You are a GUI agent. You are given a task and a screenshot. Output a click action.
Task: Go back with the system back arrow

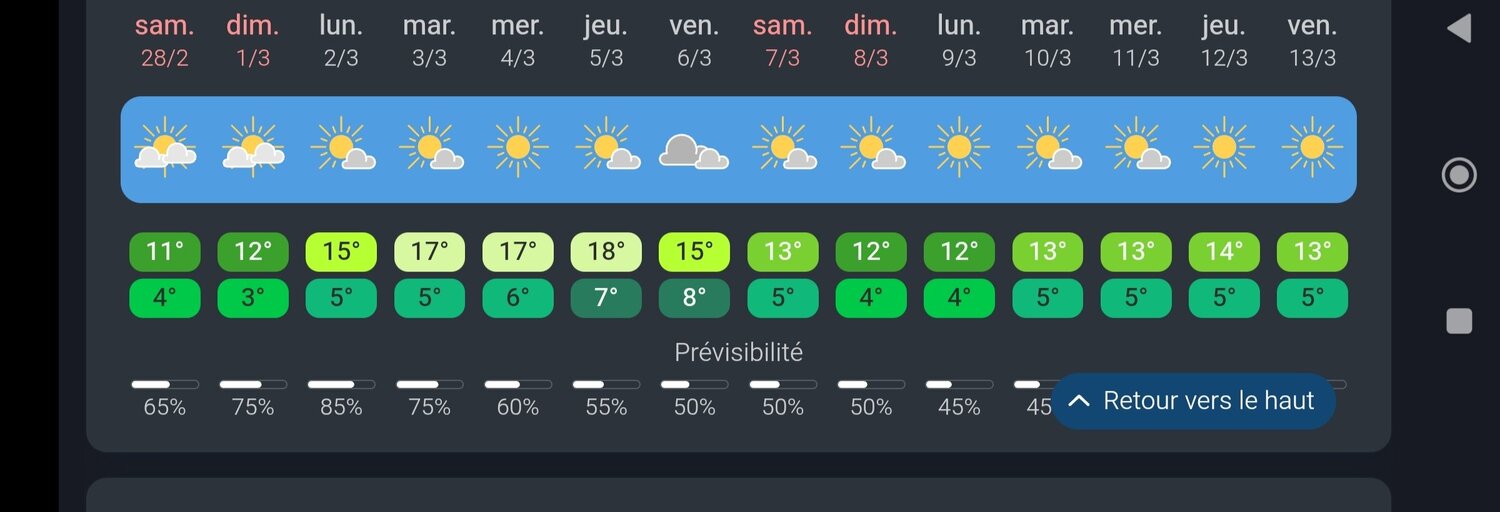coord(1459,28)
